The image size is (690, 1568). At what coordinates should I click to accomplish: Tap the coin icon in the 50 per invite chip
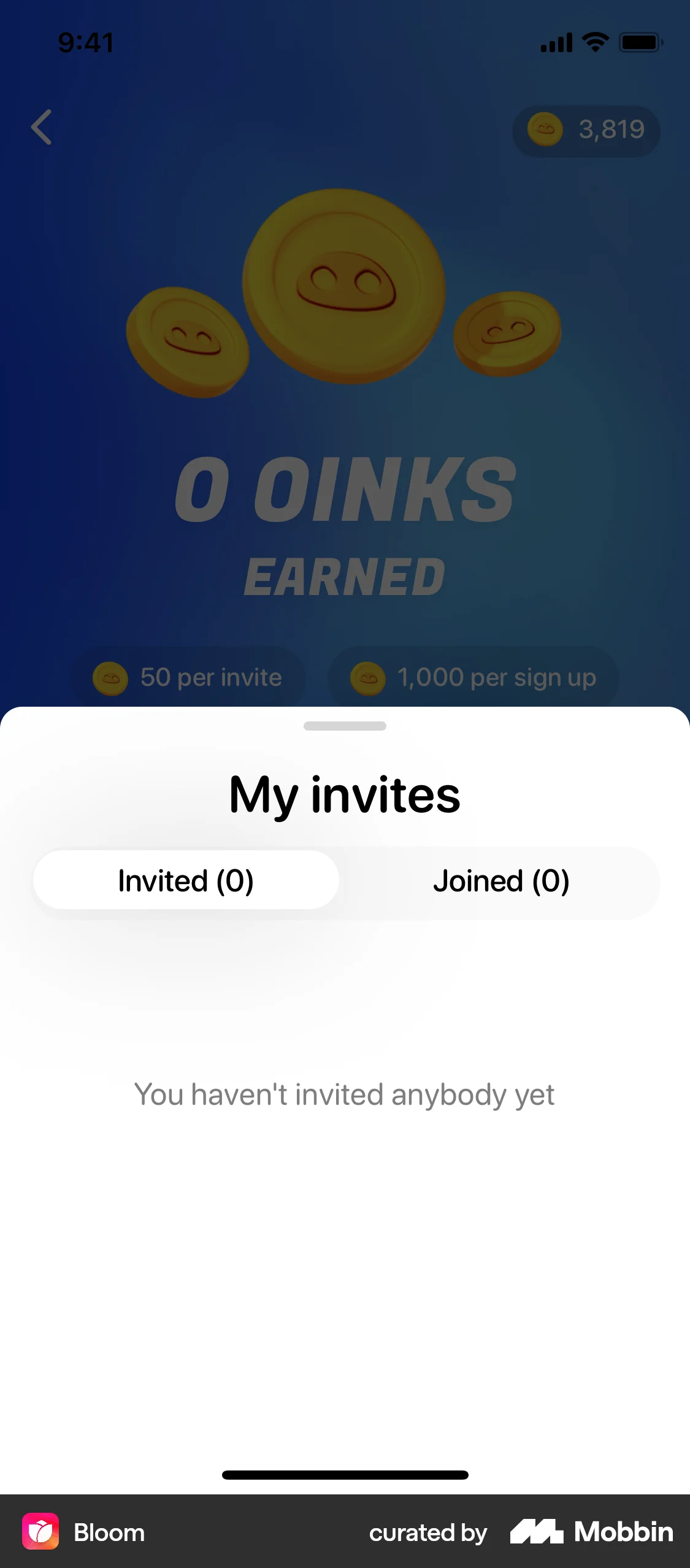tap(109, 678)
